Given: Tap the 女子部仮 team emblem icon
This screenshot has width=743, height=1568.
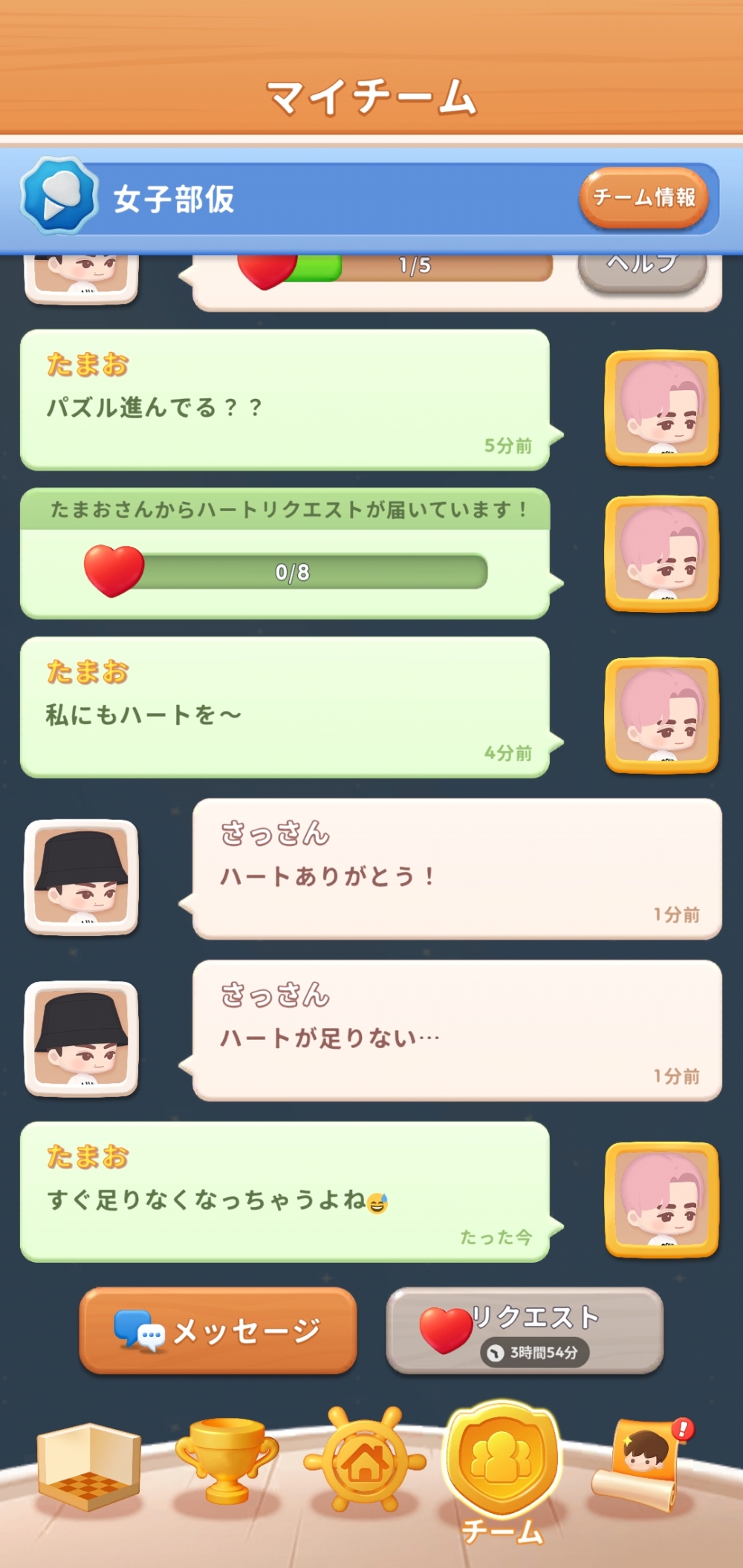Looking at the screenshot, I should coord(59,196).
